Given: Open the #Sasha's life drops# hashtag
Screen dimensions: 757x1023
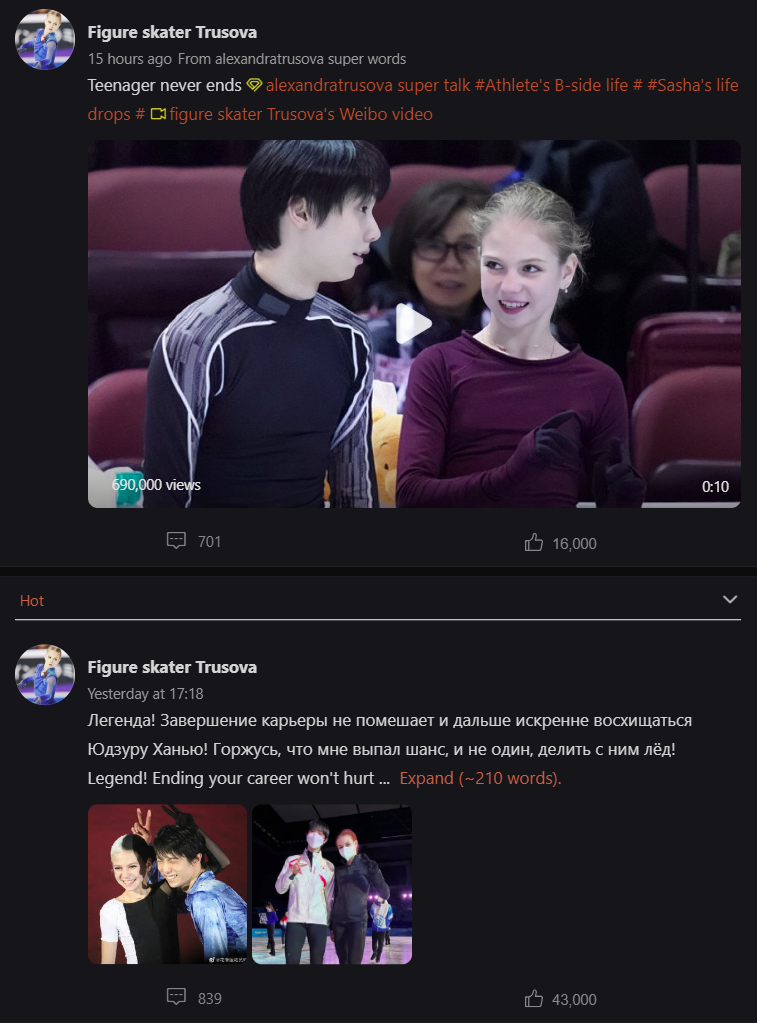Looking at the screenshot, I should pos(693,85).
